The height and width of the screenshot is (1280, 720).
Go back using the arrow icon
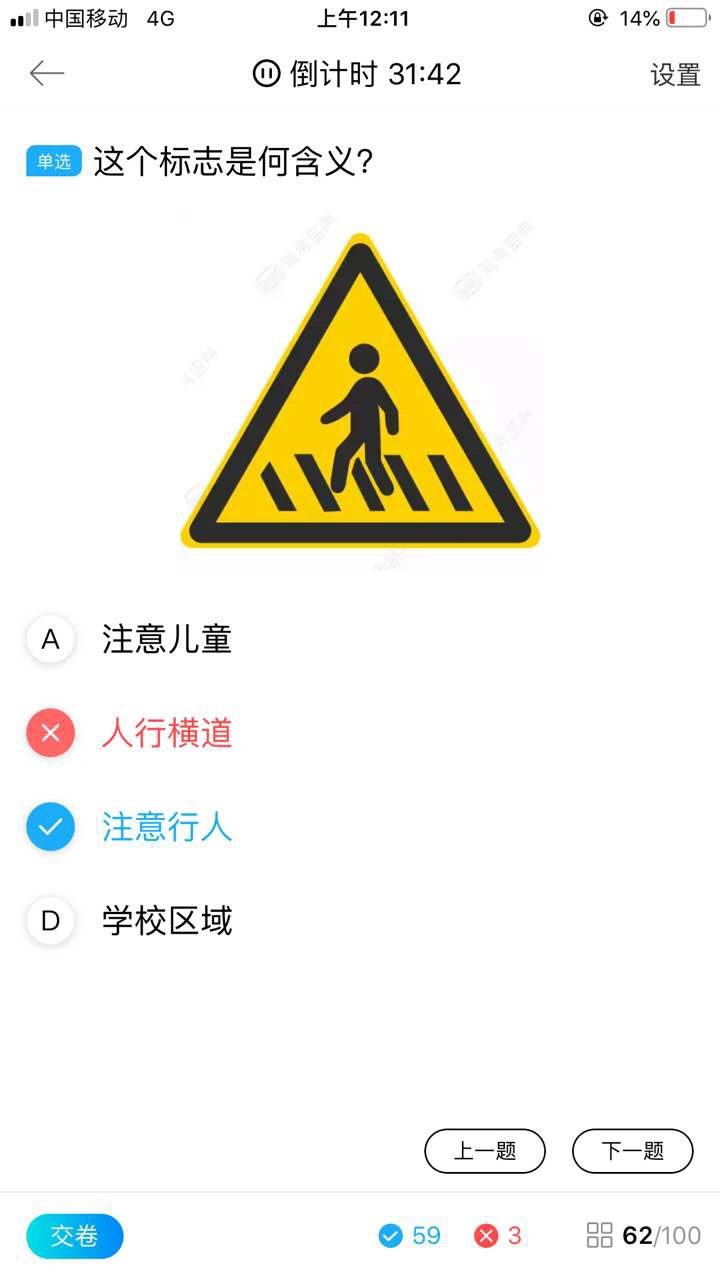click(46, 74)
